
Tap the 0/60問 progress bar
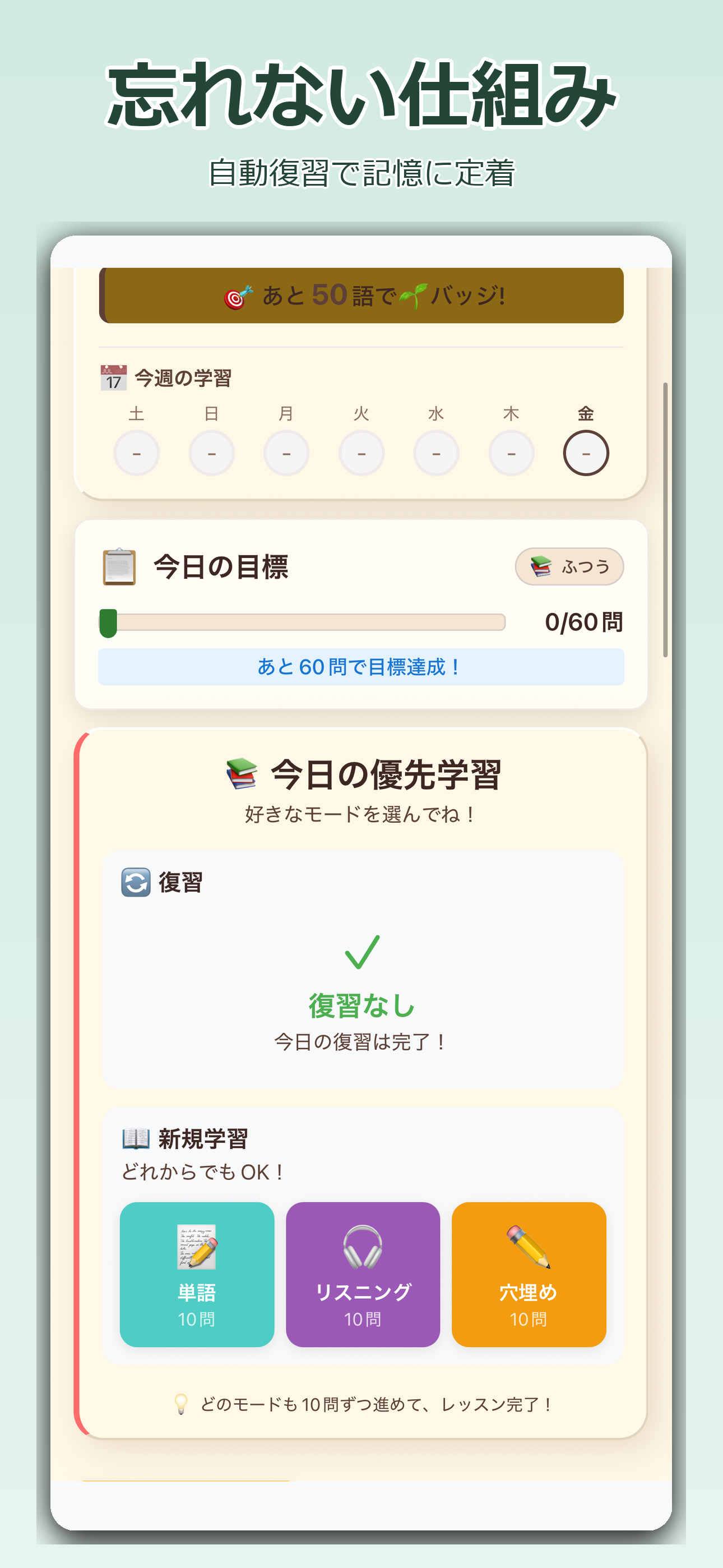pos(300,622)
